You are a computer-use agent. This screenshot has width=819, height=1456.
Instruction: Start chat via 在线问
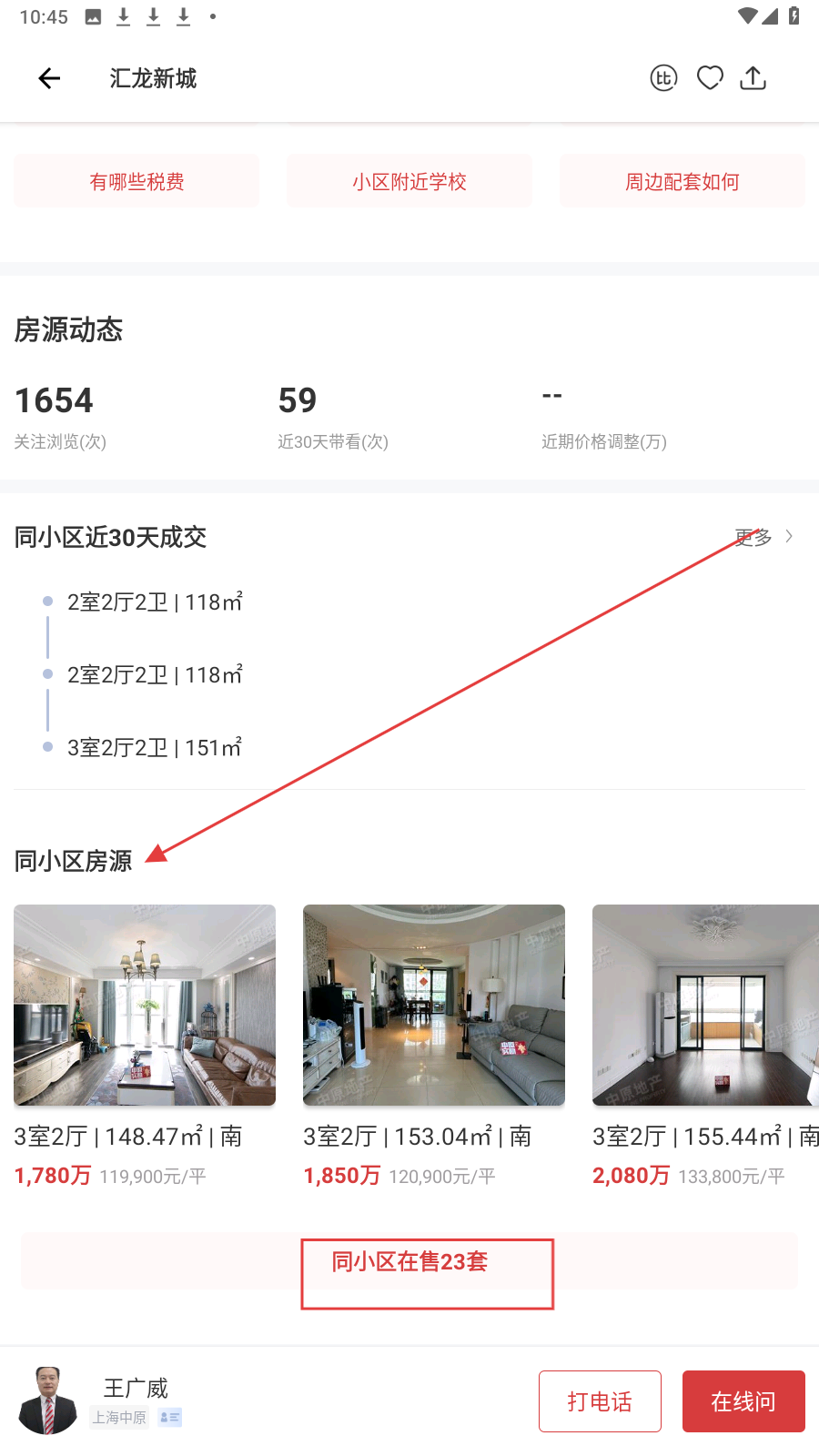[743, 1401]
